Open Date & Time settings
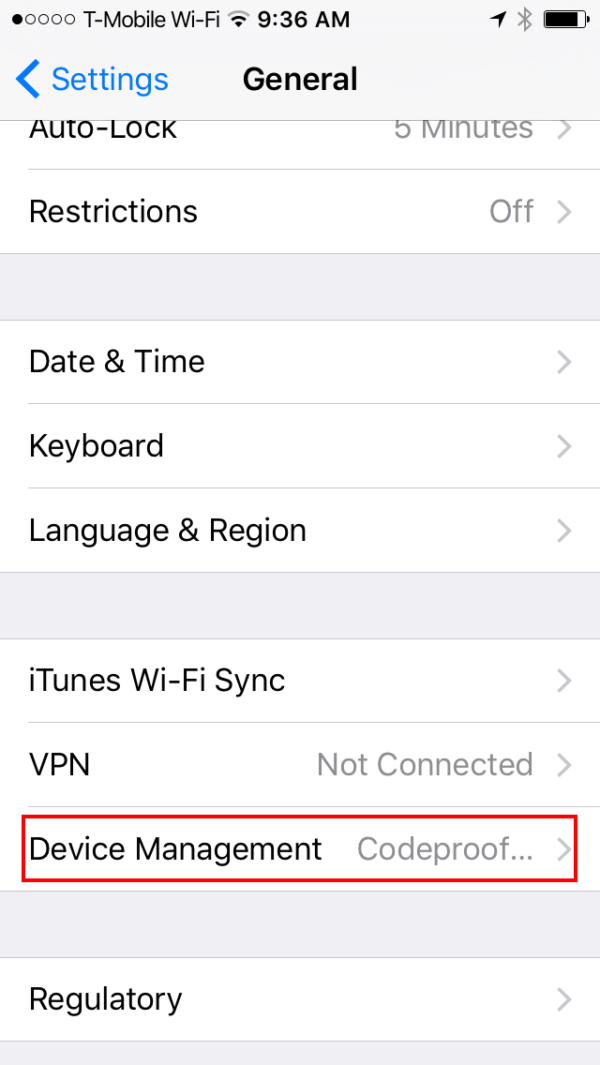This screenshot has width=600, height=1065. [x=300, y=361]
